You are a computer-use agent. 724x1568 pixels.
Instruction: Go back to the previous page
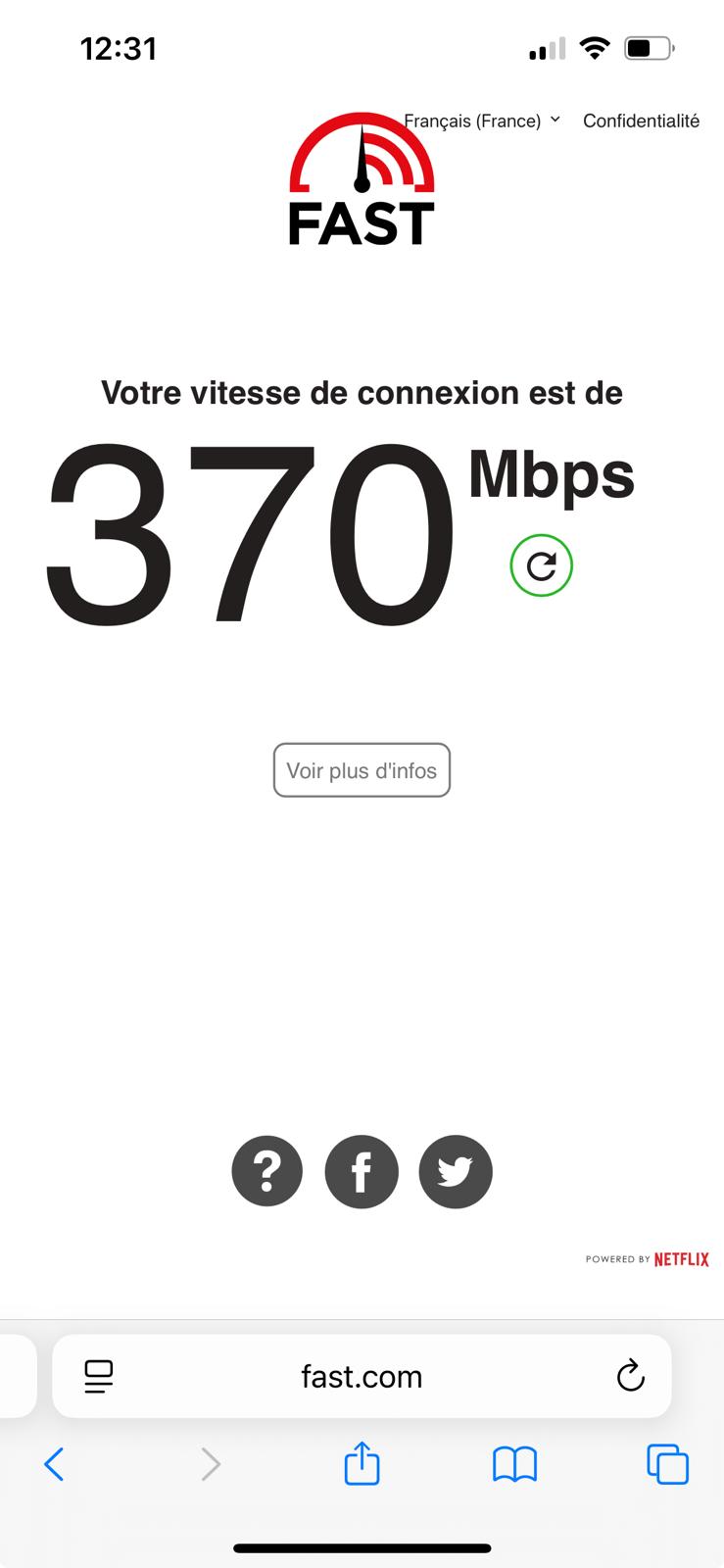[x=54, y=1465]
